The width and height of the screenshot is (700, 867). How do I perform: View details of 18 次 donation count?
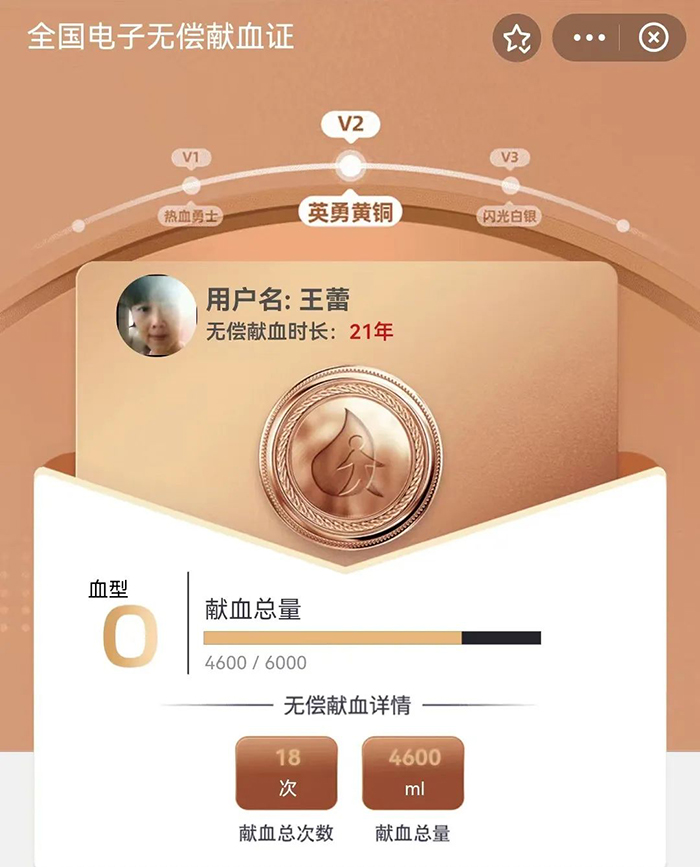[287, 773]
